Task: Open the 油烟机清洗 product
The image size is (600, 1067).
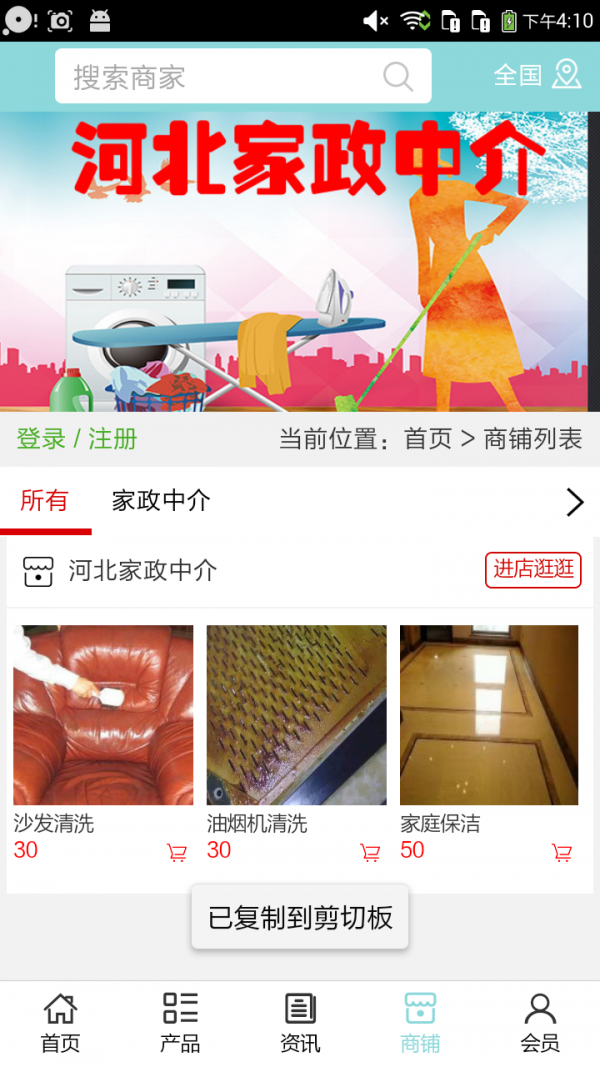Action: (x=296, y=715)
